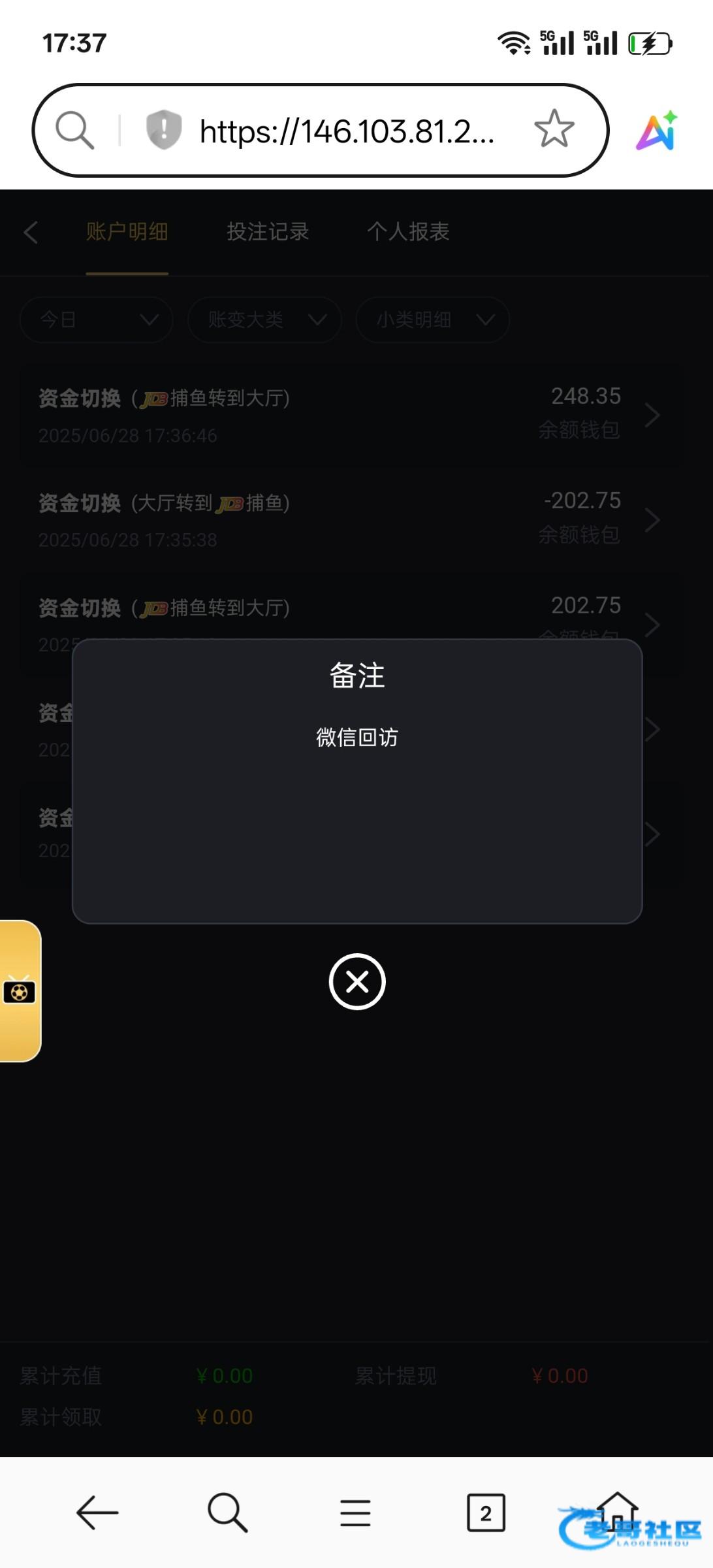Close the 备注 remark dialog

click(x=357, y=981)
